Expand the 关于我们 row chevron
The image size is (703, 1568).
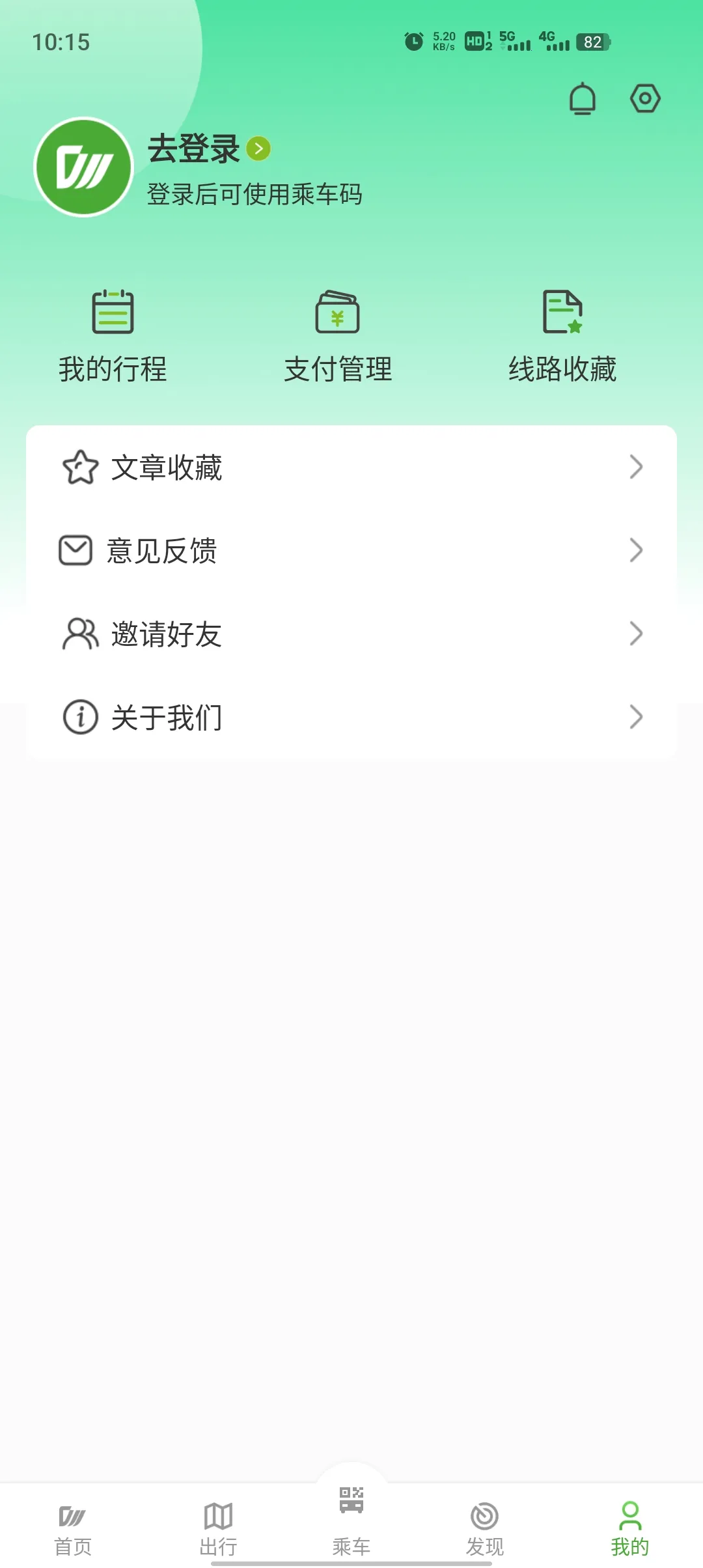tap(637, 717)
